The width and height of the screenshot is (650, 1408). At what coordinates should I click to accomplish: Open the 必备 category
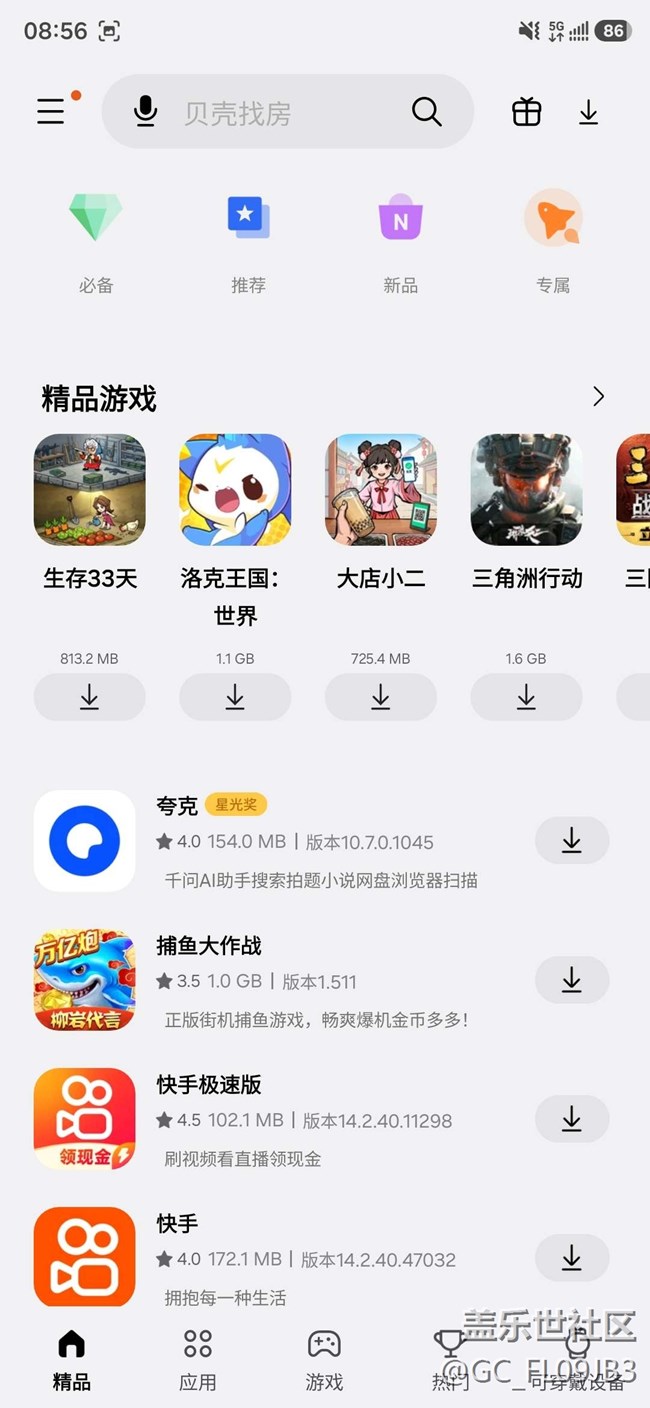[96, 240]
